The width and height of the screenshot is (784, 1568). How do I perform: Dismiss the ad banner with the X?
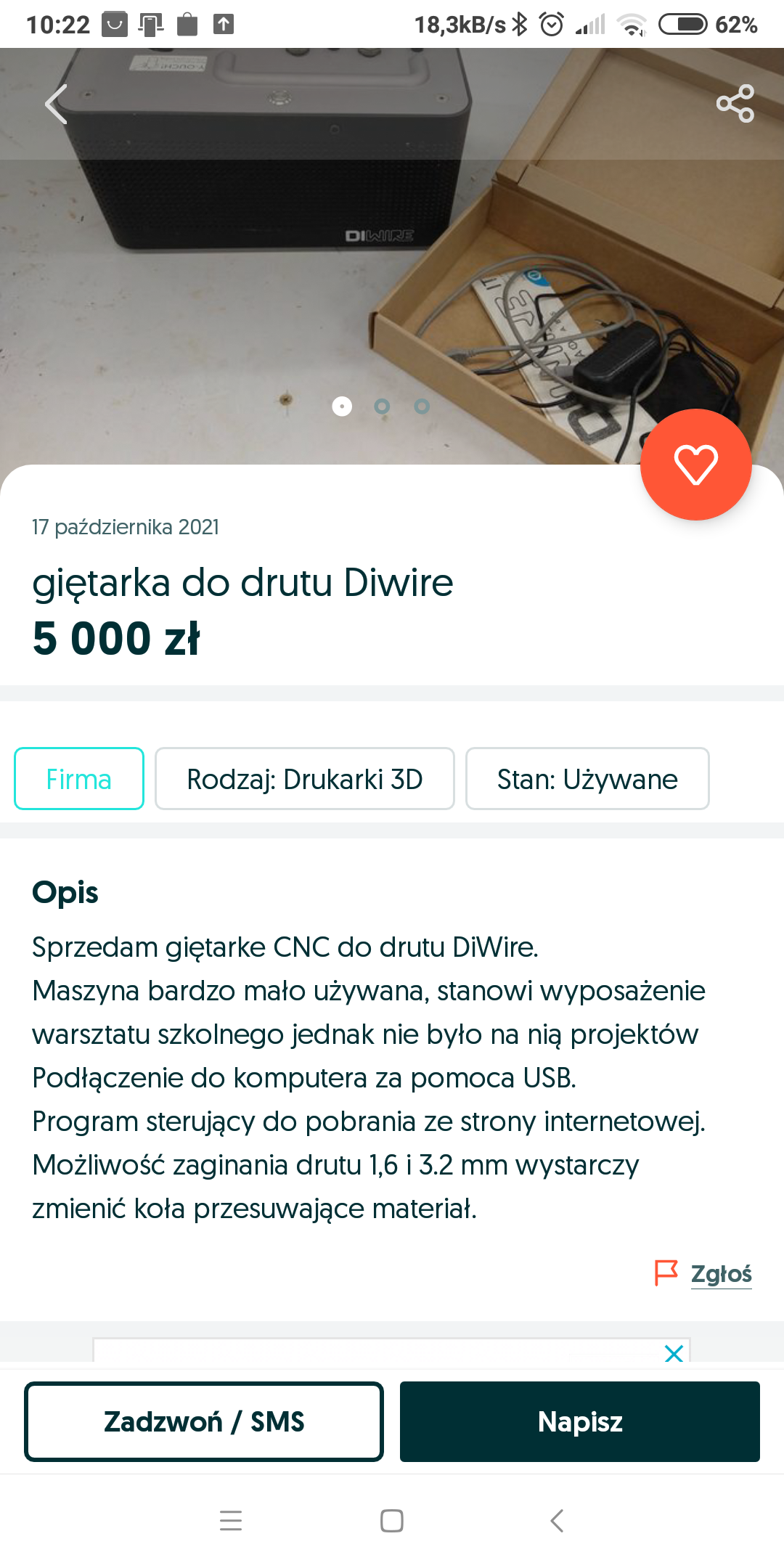[x=674, y=1353]
